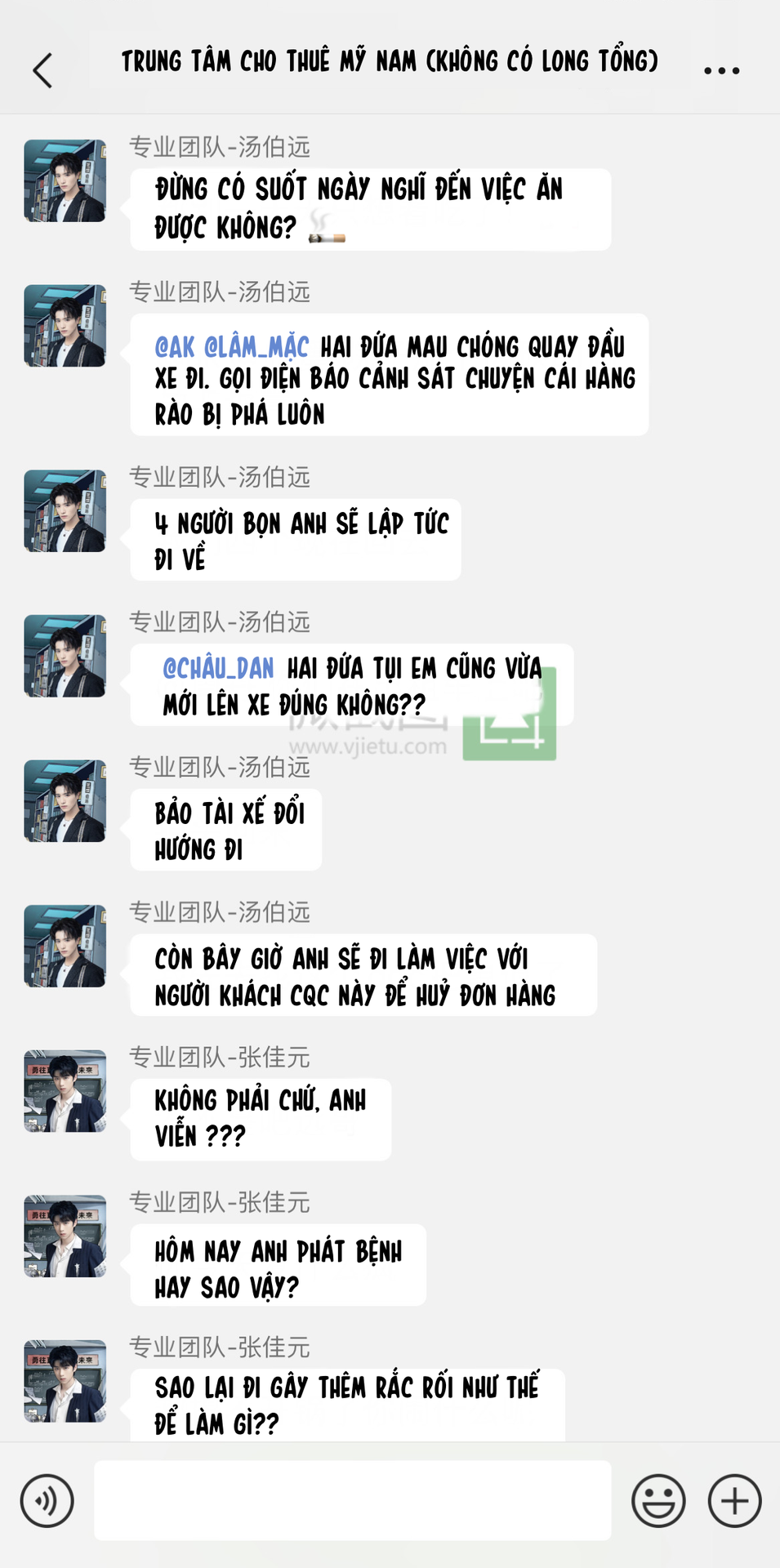Open avatar beside "Không phải chứ, anh Viễn" message
780x1568 pixels.
coord(65,1091)
